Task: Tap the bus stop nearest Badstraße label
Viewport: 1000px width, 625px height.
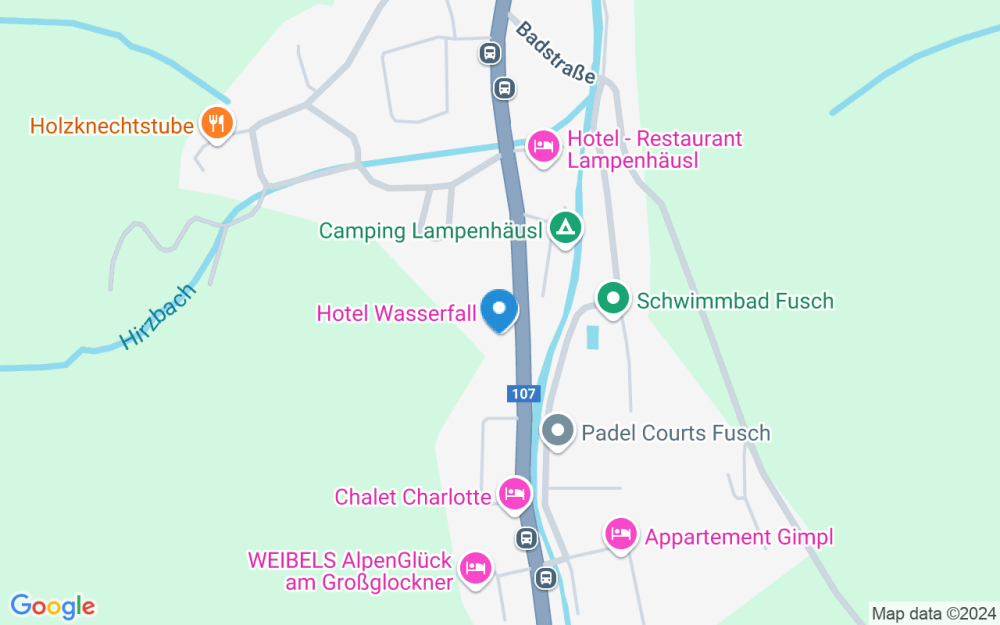Action: coord(490,53)
